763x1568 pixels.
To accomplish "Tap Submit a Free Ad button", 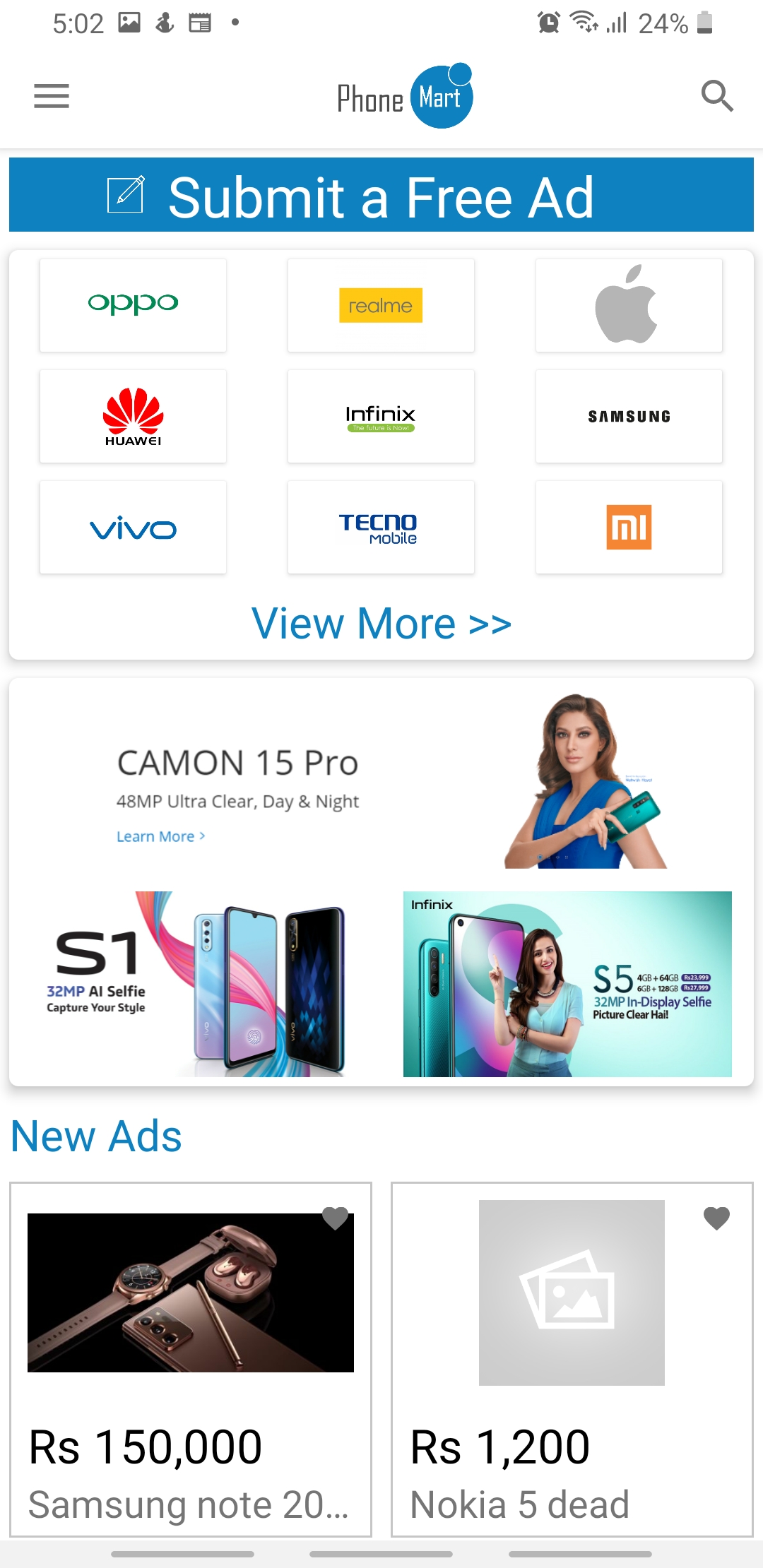I will click(x=381, y=196).
